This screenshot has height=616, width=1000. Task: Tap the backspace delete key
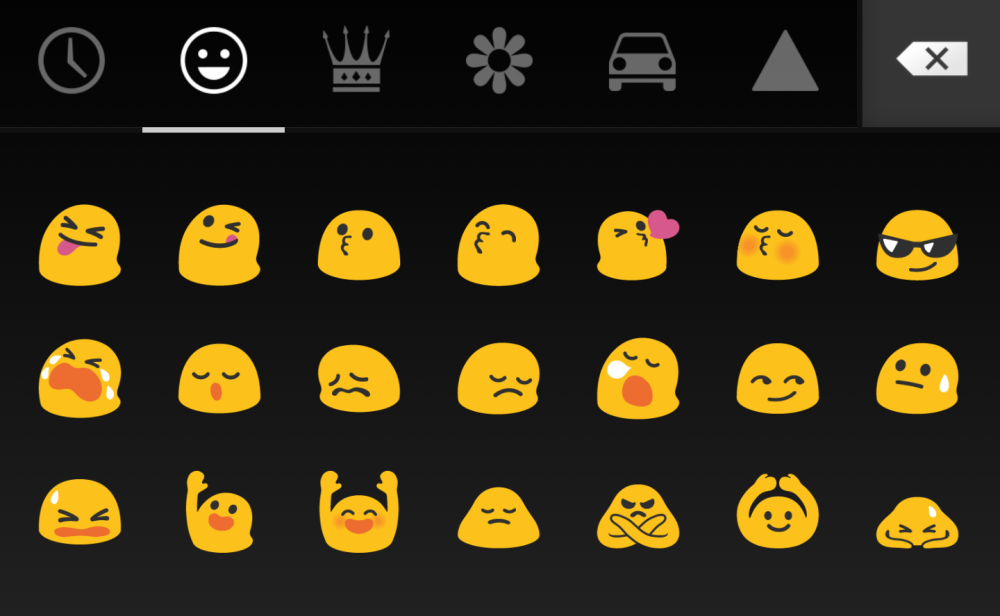pyautogui.click(x=931, y=60)
